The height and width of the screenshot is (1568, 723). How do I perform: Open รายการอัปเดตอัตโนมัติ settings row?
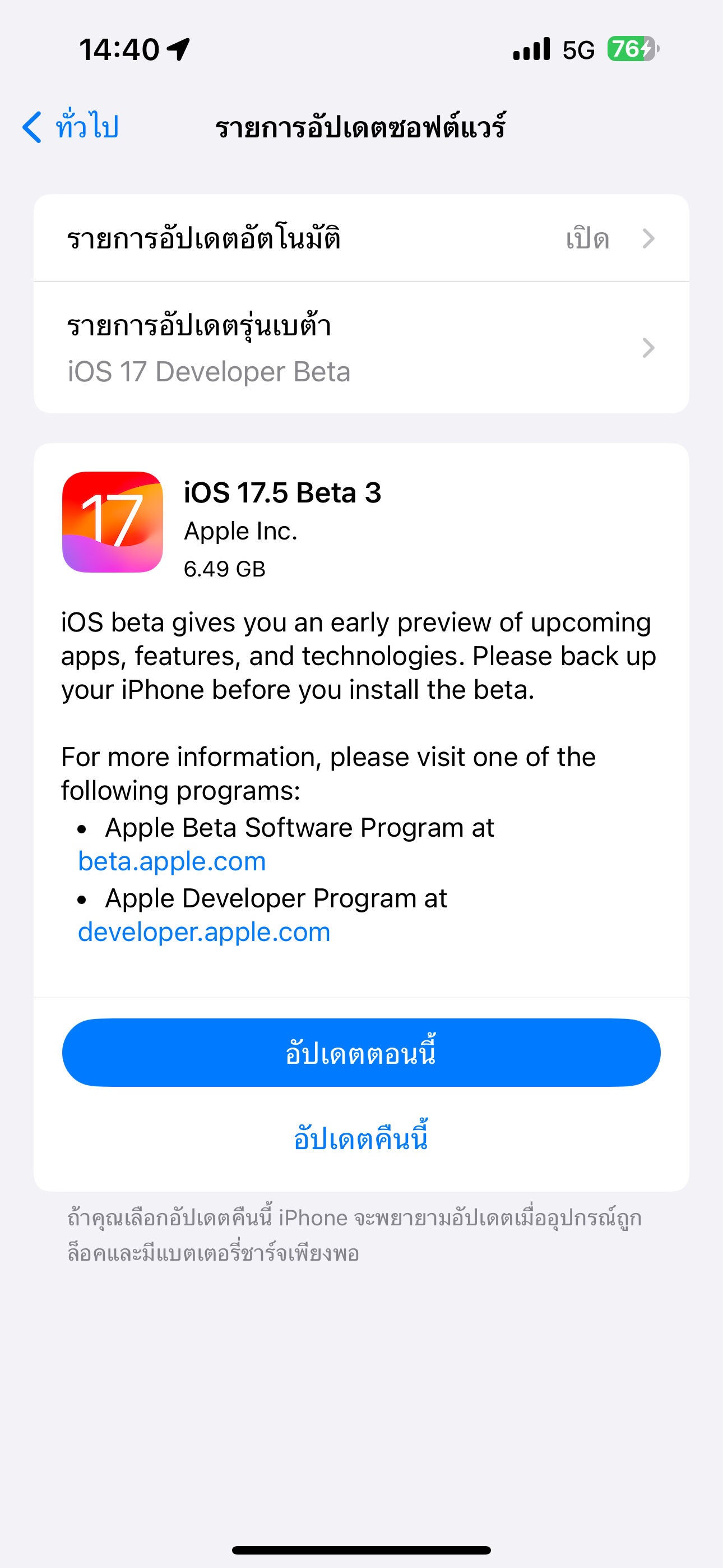(x=361, y=238)
